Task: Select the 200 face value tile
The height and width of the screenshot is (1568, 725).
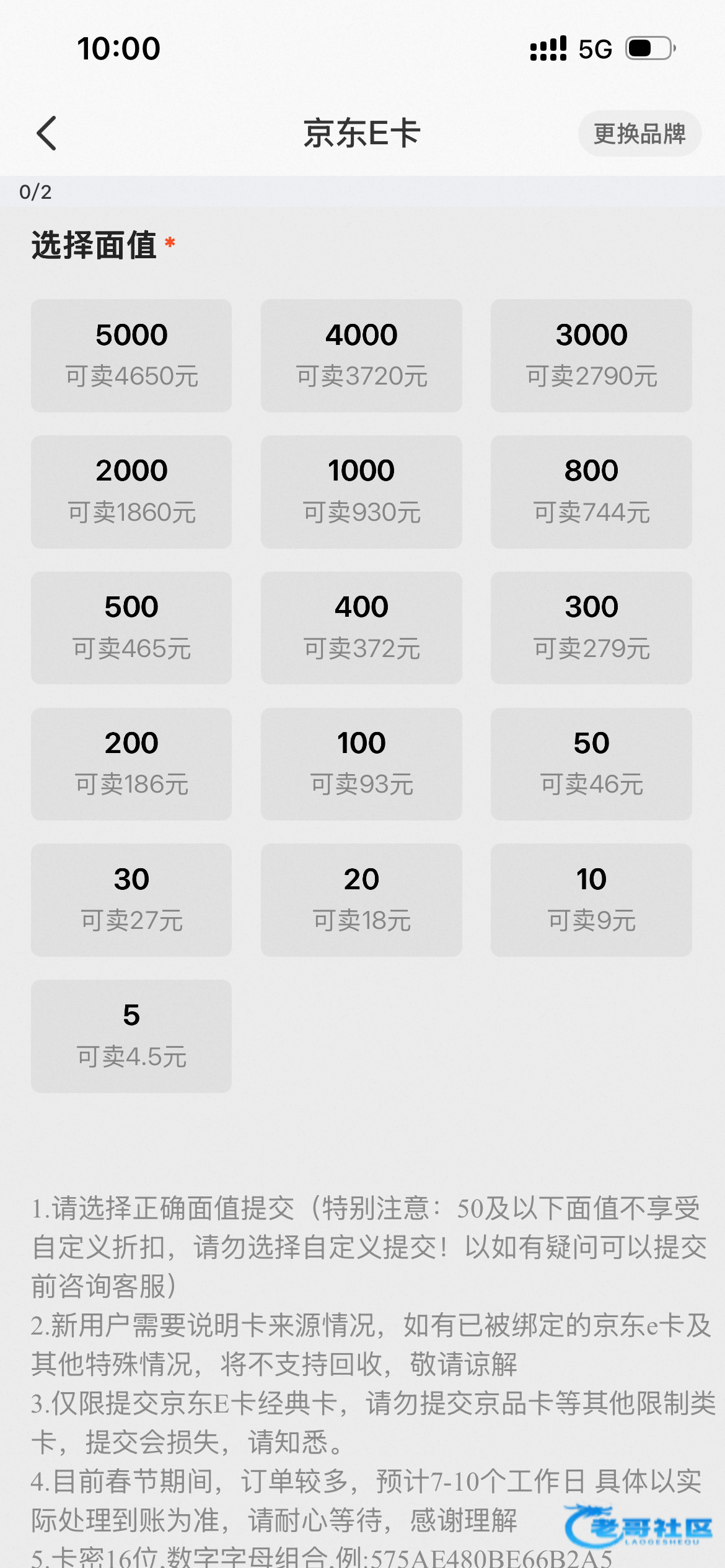Action: point(131,764)
